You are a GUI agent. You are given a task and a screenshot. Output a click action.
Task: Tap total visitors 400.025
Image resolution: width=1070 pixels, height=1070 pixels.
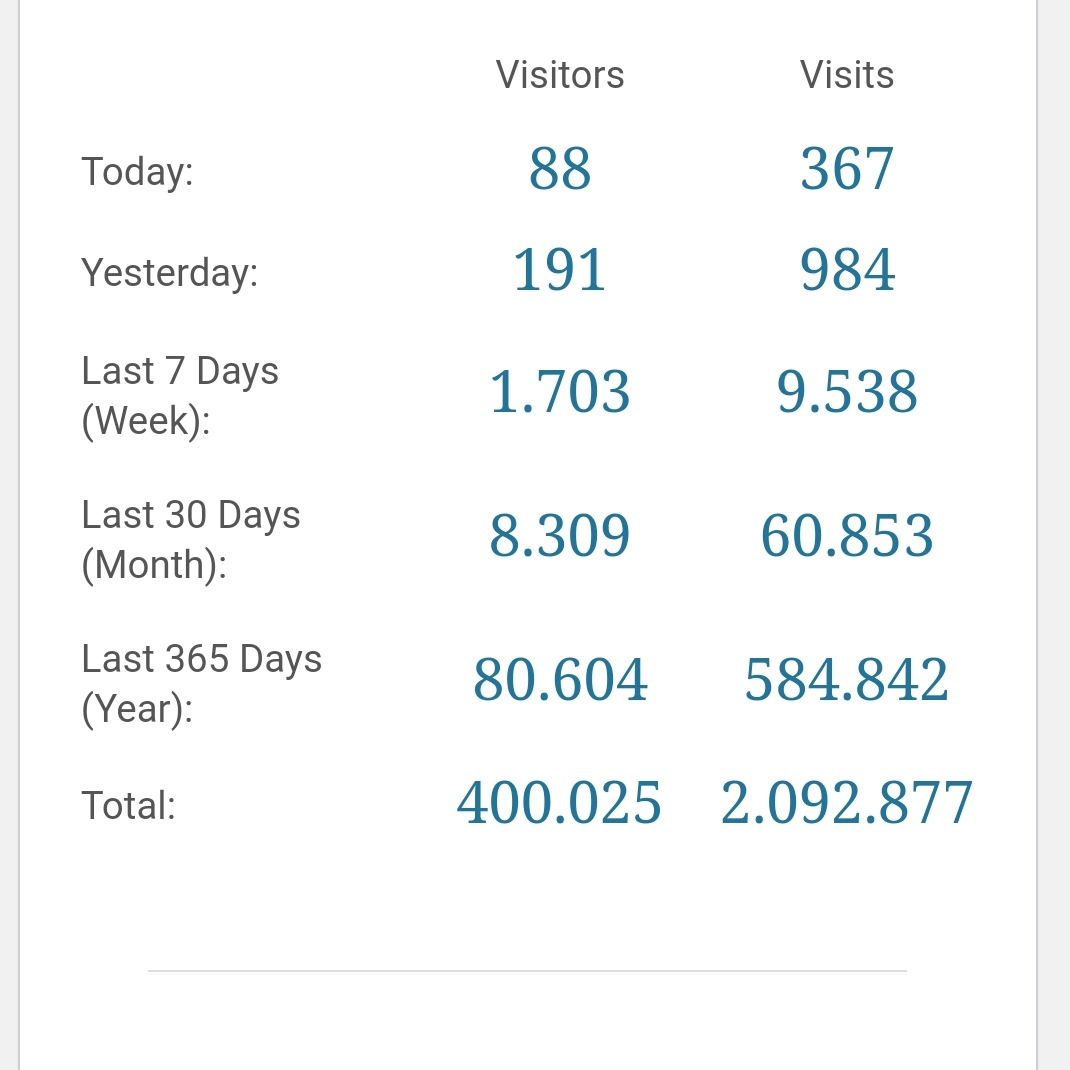point(560,802)
